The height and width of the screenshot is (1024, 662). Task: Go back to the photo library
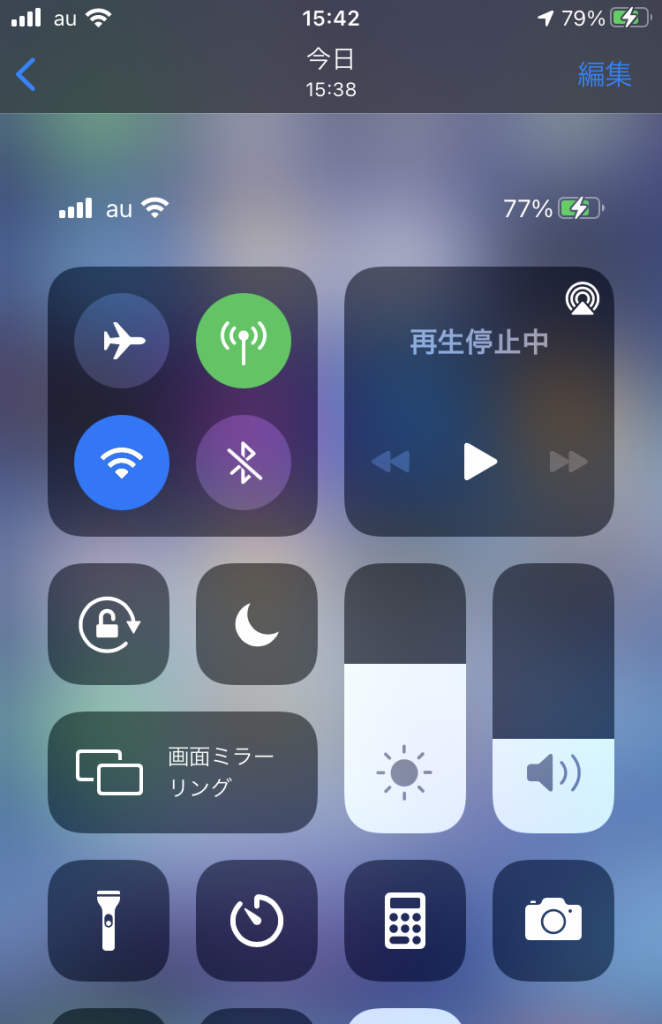point(27,75)
